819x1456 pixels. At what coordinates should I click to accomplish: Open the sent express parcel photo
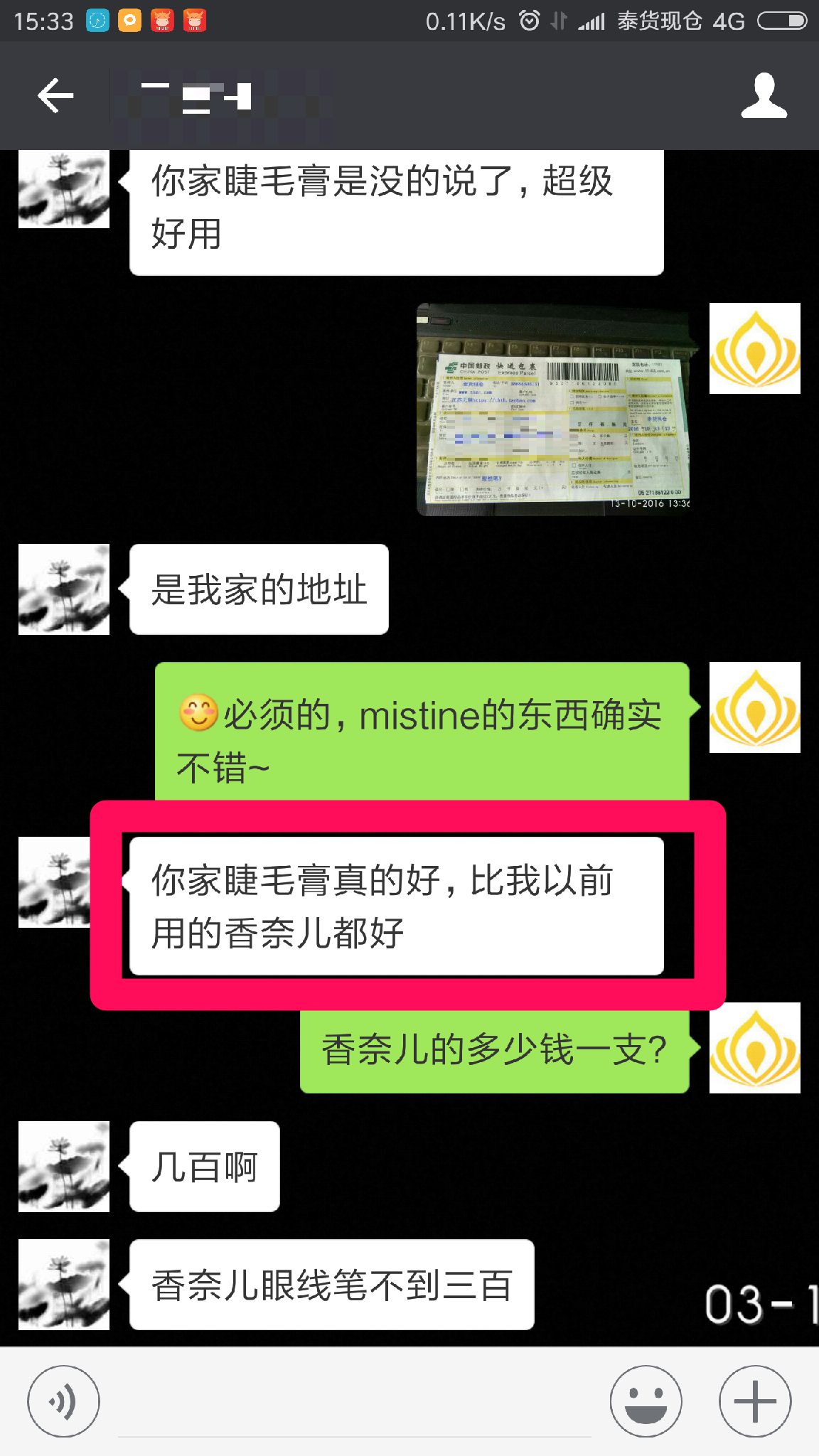pos(554,409)
